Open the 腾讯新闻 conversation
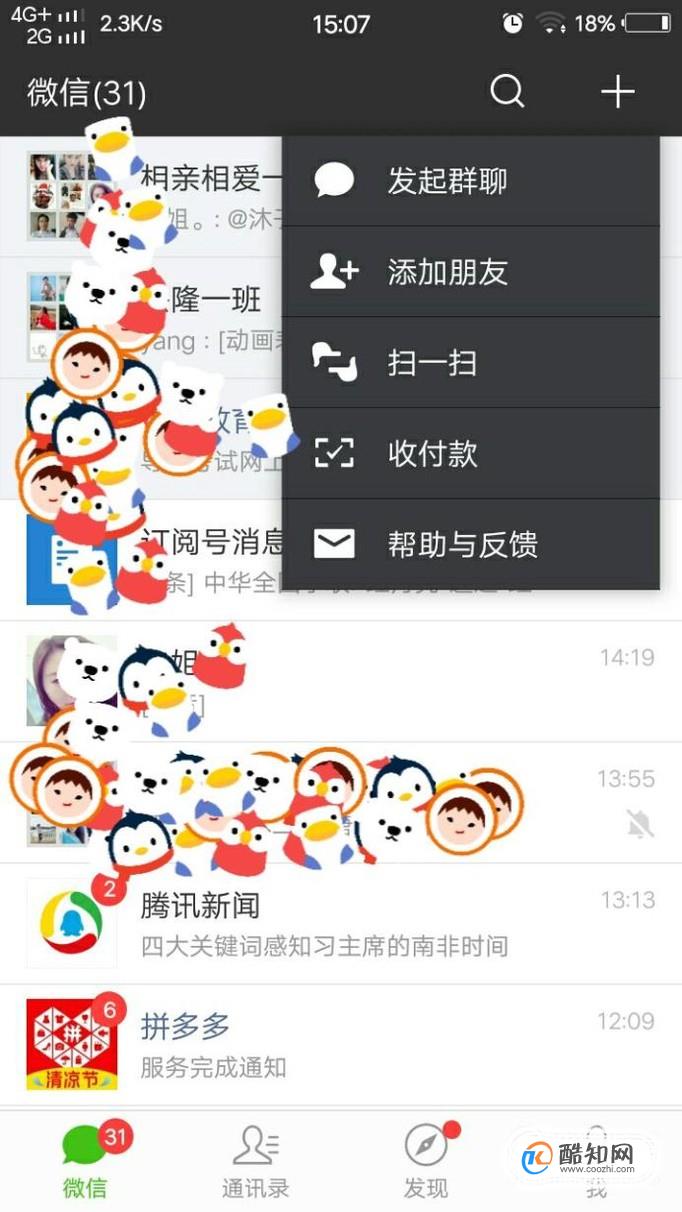682x1212 pixels. [341, 924]
